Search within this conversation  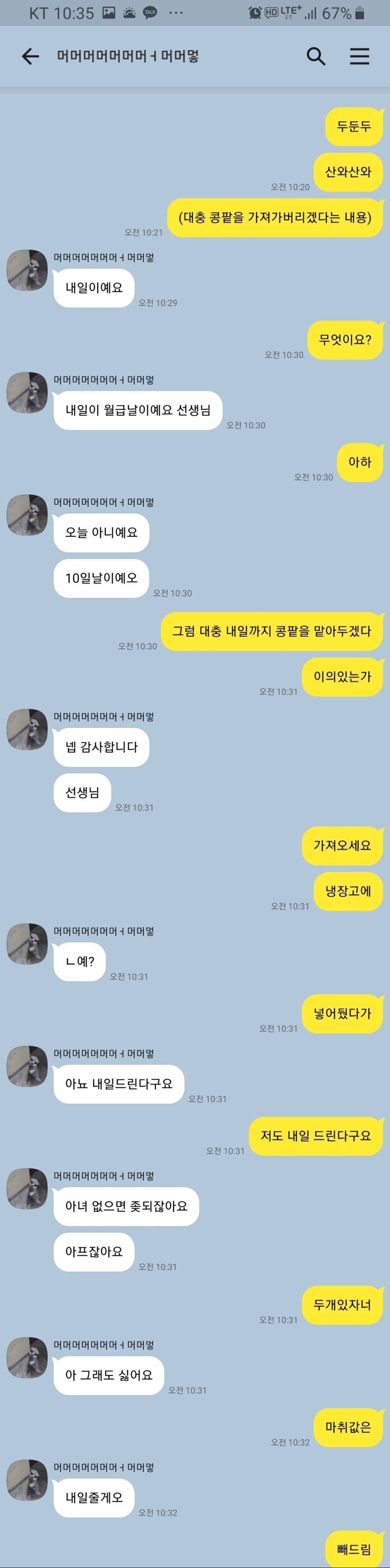315,57
